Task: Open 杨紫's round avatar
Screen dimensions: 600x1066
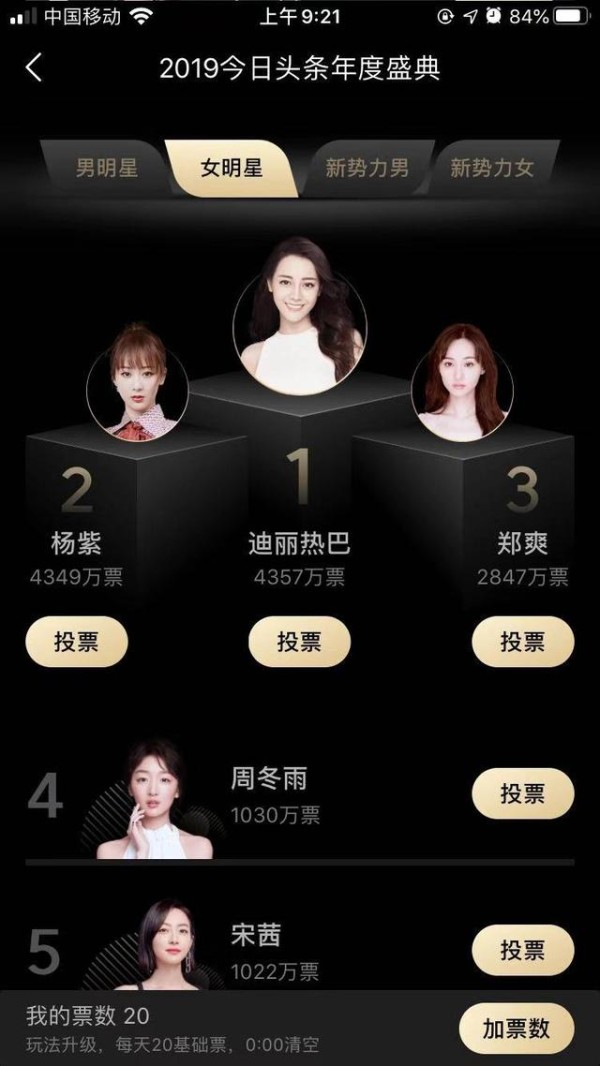Action: click(x=138, y=383)
